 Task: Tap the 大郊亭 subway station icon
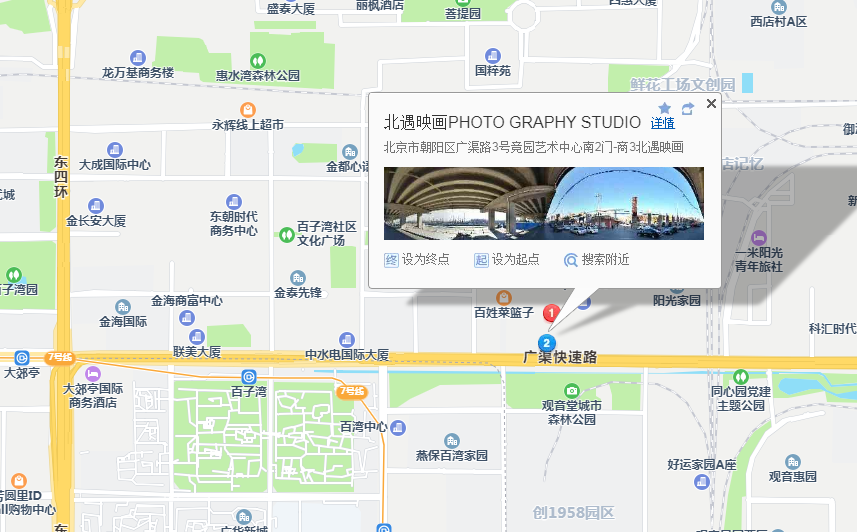22,358
